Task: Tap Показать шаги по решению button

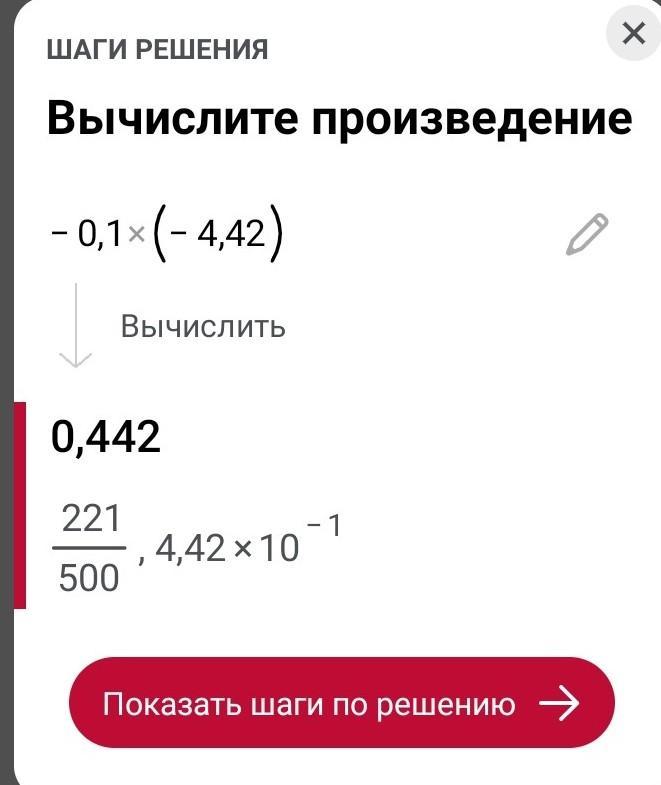Action: tap(342, 703)
